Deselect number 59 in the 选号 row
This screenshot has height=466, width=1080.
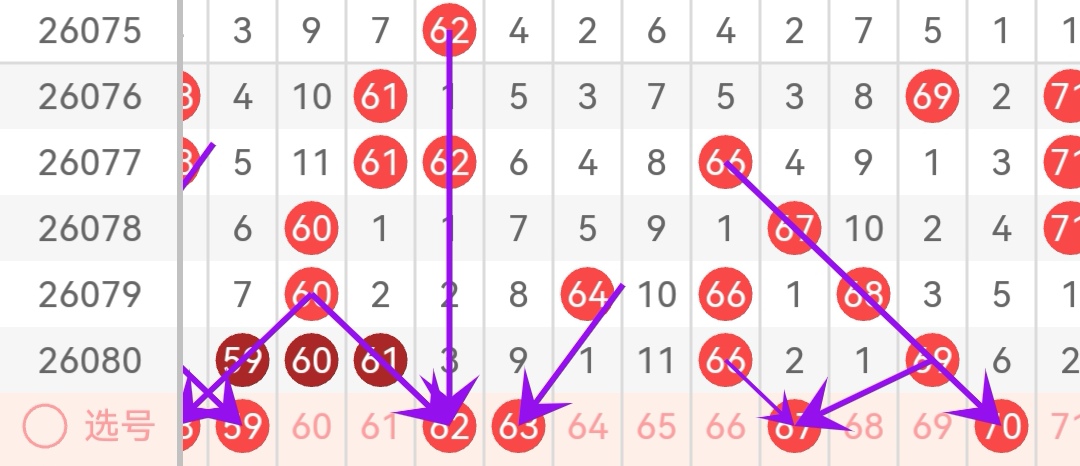243,427
